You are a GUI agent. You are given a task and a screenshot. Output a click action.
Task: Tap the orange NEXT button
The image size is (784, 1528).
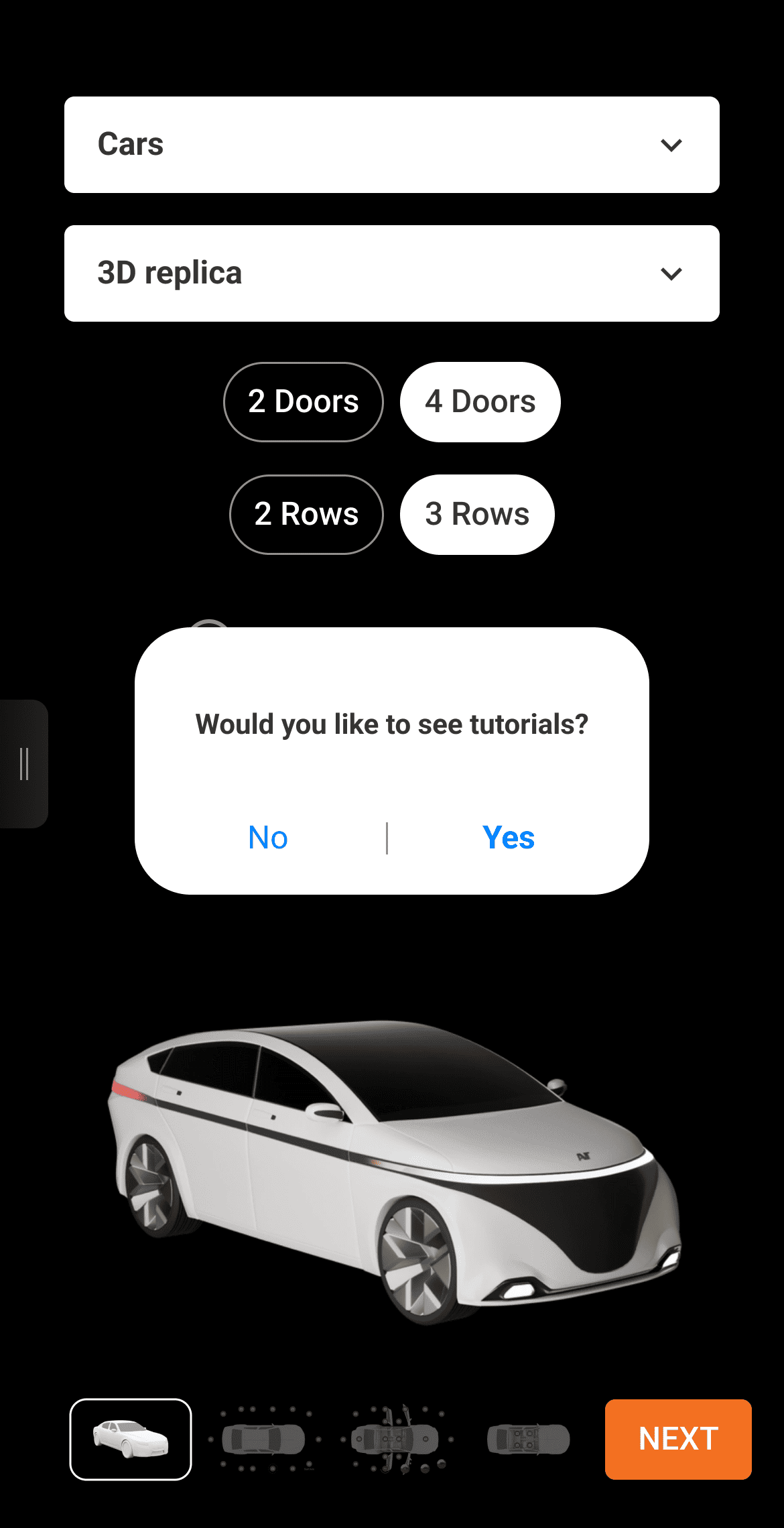point(677,1439)
